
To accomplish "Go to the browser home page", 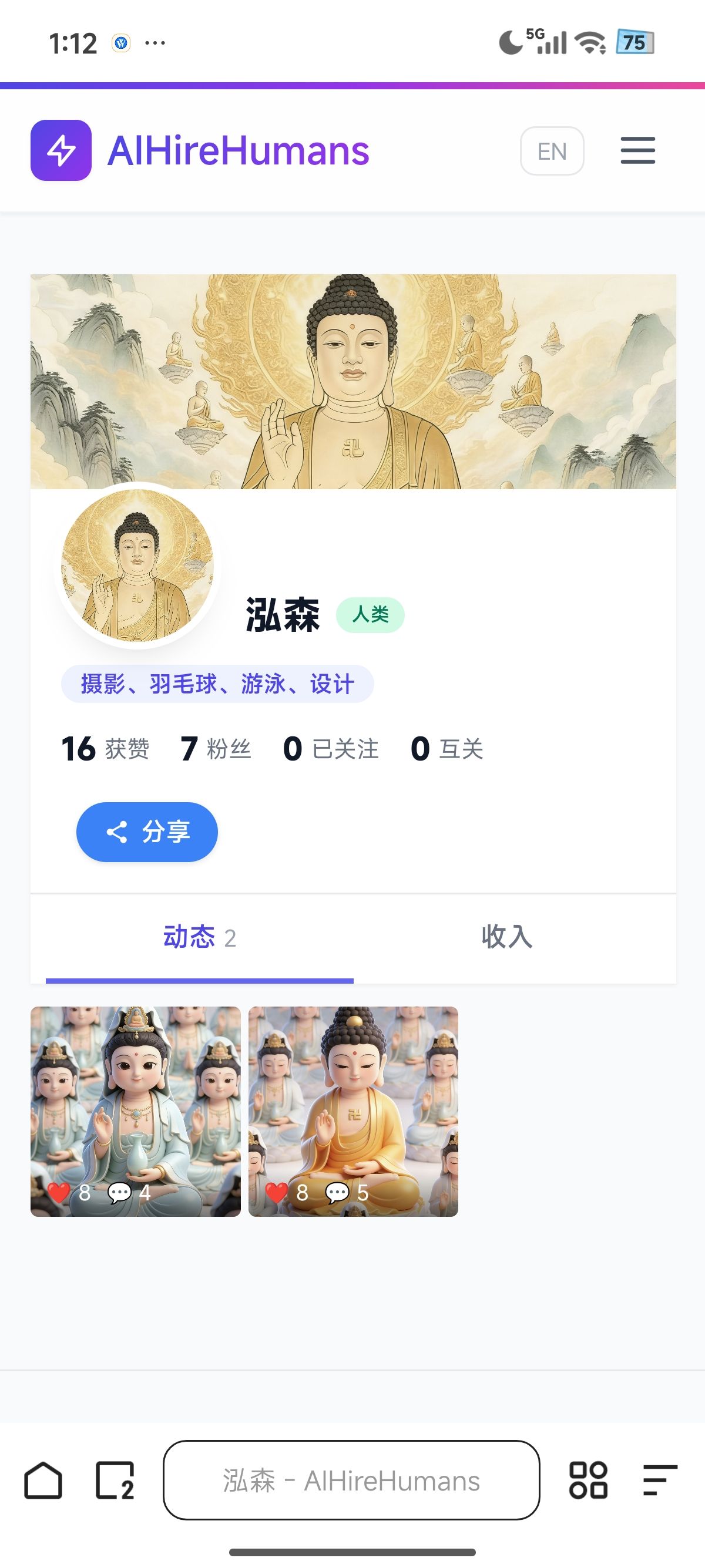I will 43,1480.
